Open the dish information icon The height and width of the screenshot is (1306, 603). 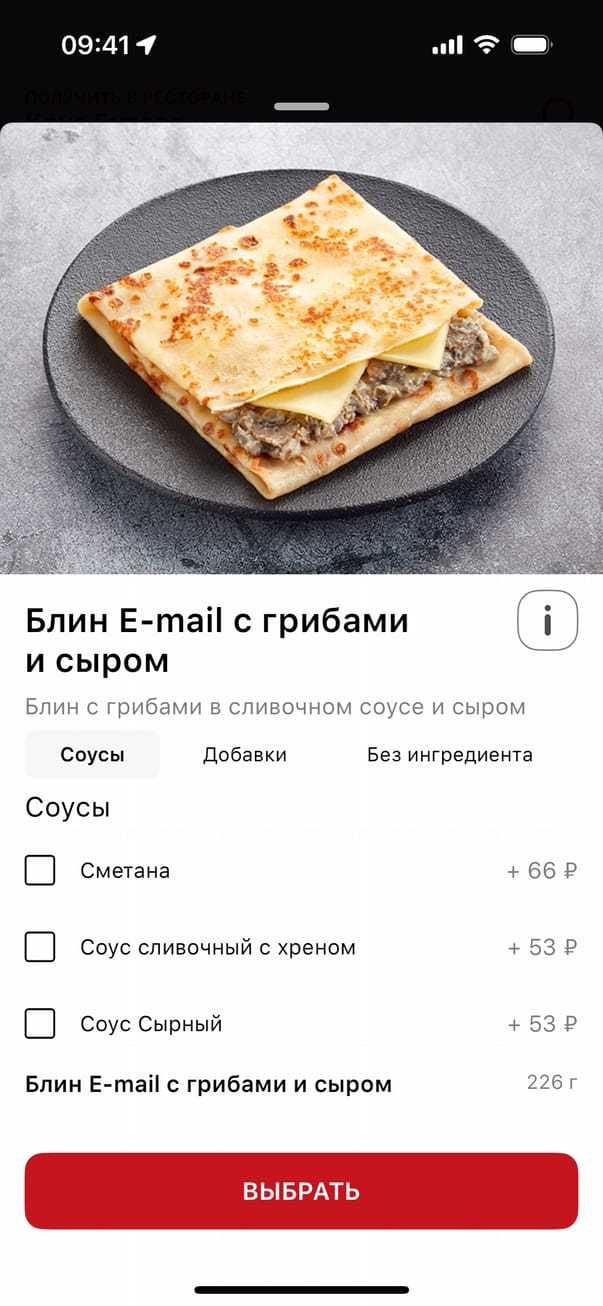tap(547, 620)
